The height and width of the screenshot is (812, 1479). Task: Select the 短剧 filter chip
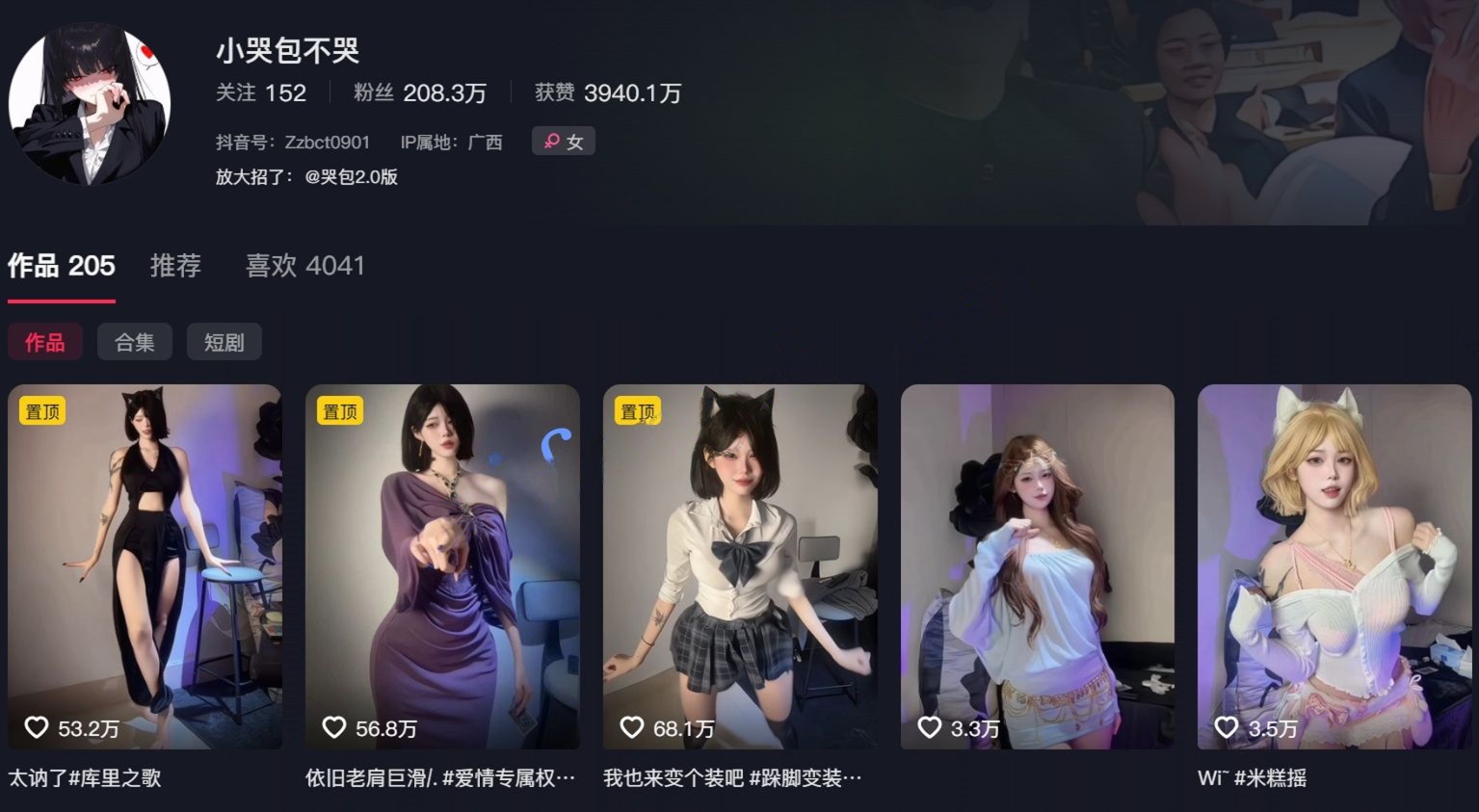[x=224, y=342]
